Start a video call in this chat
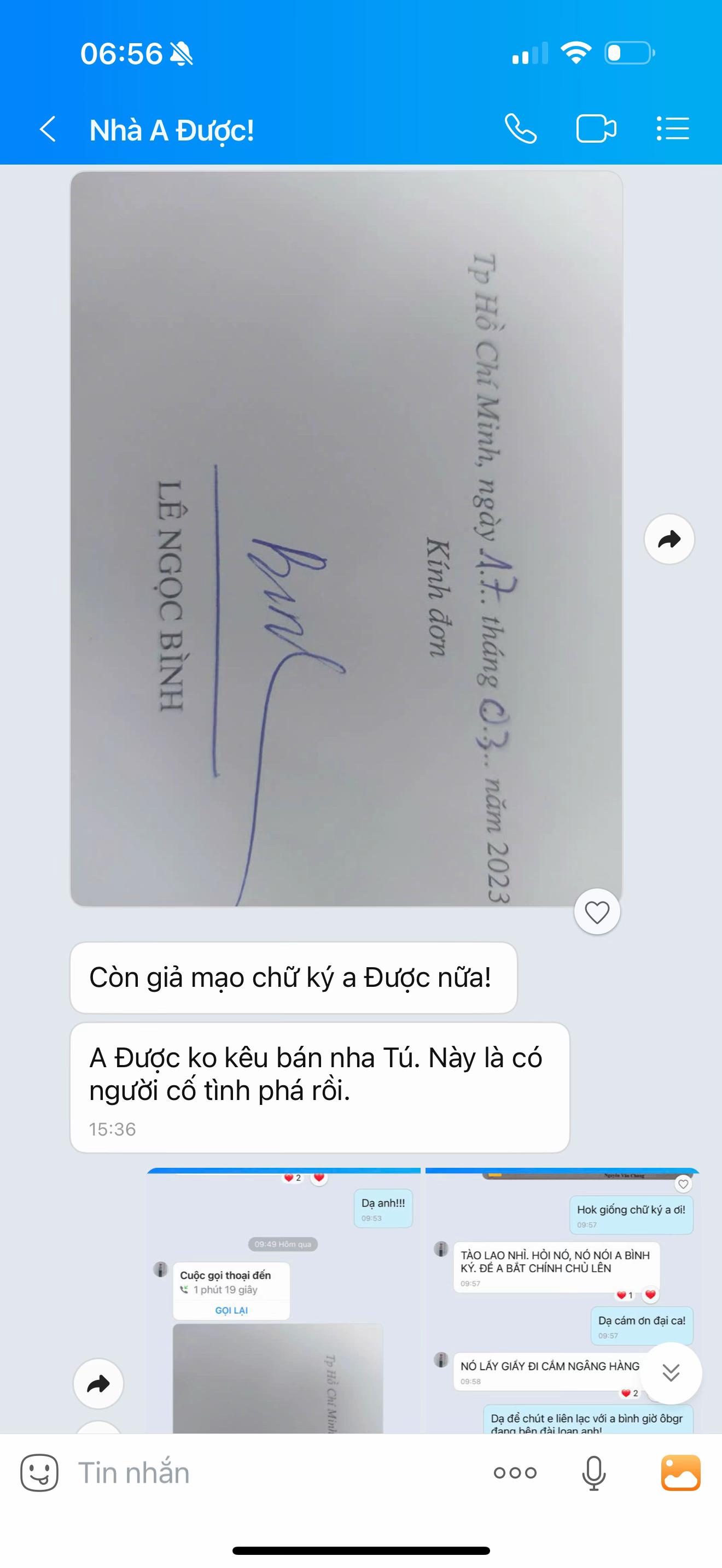 point(596,129)
